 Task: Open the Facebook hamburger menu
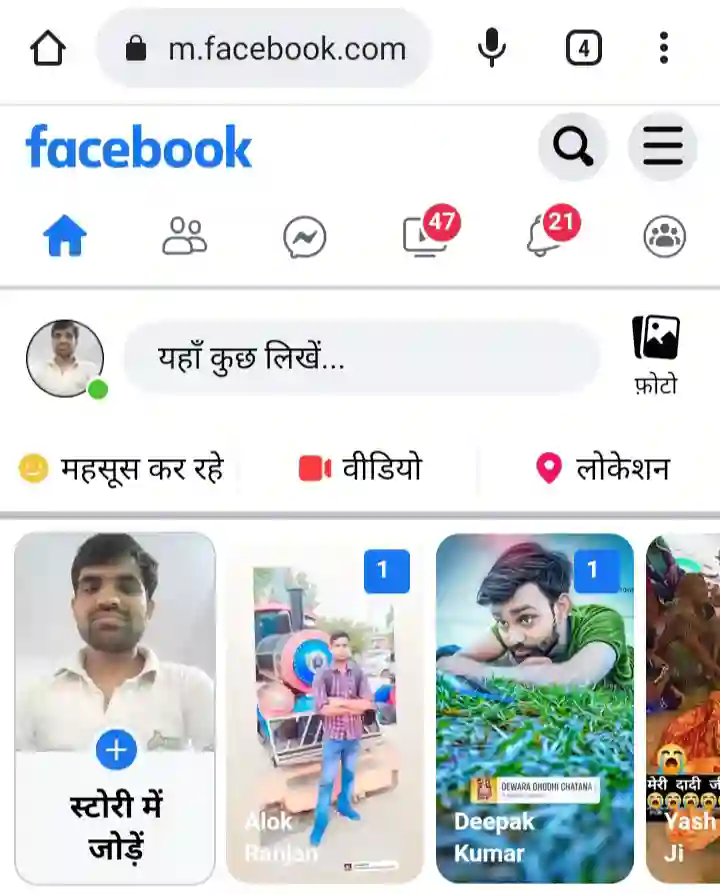(662, 148)
